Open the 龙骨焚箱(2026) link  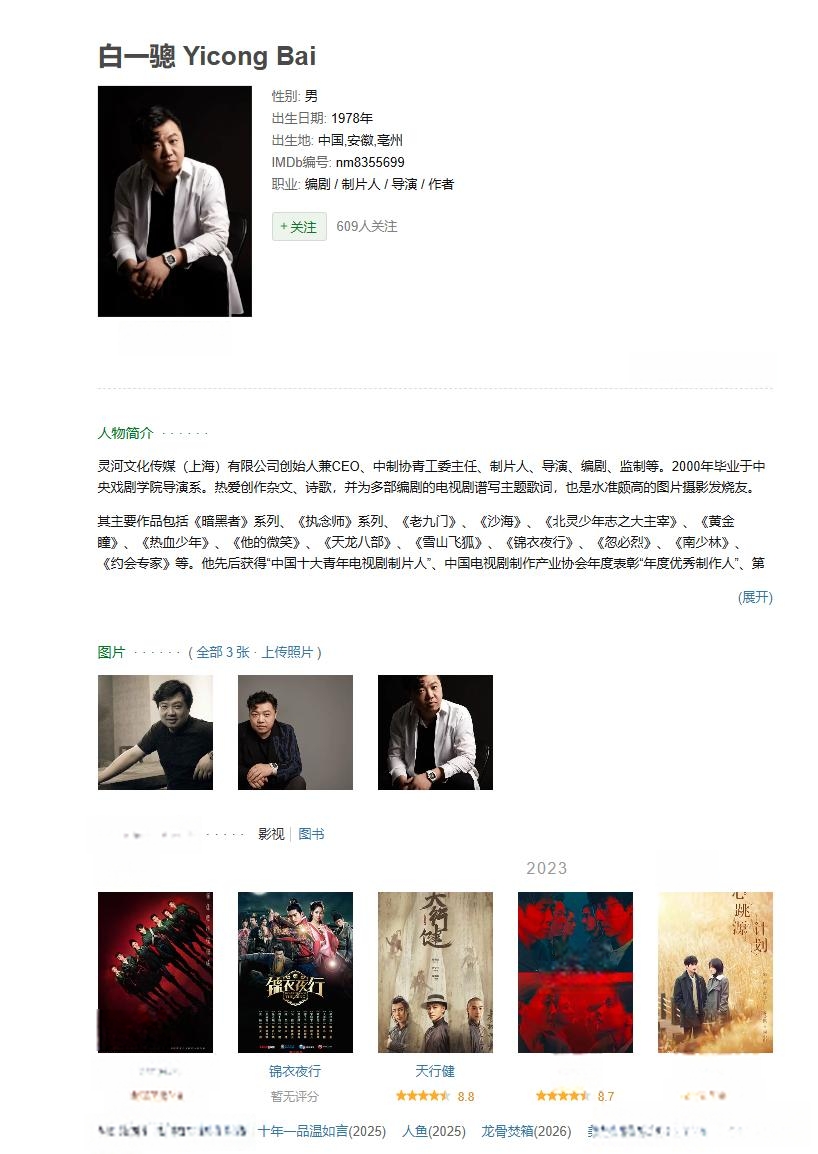526,1131
